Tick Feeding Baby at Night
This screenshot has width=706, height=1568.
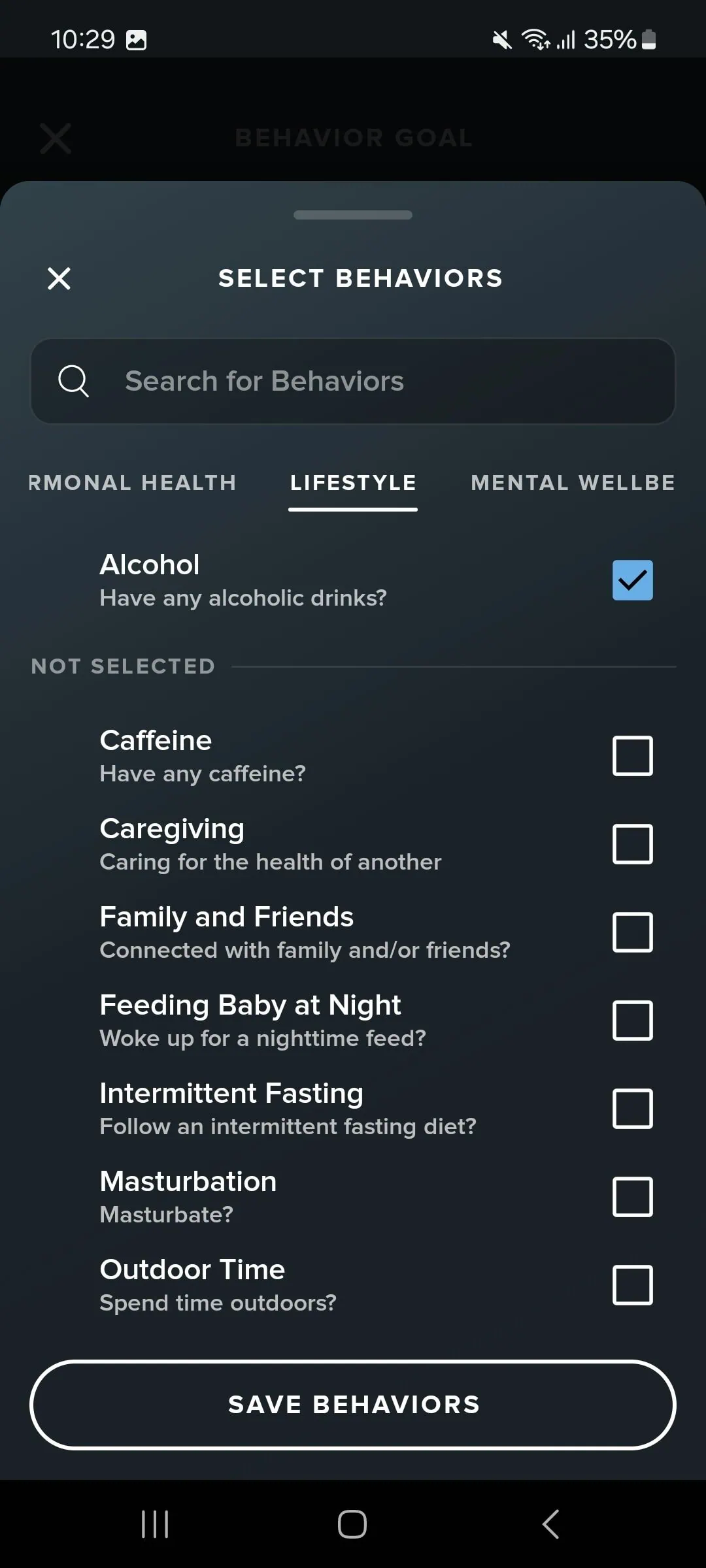click(632, 1021)
